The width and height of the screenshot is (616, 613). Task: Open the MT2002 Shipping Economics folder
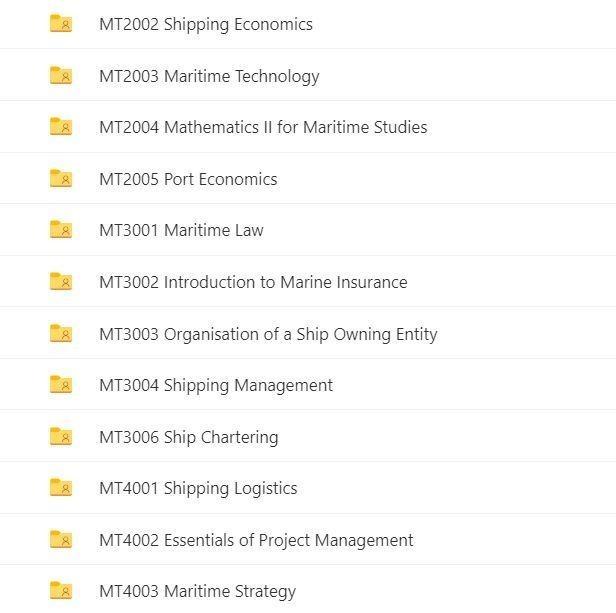pos(205,24)
